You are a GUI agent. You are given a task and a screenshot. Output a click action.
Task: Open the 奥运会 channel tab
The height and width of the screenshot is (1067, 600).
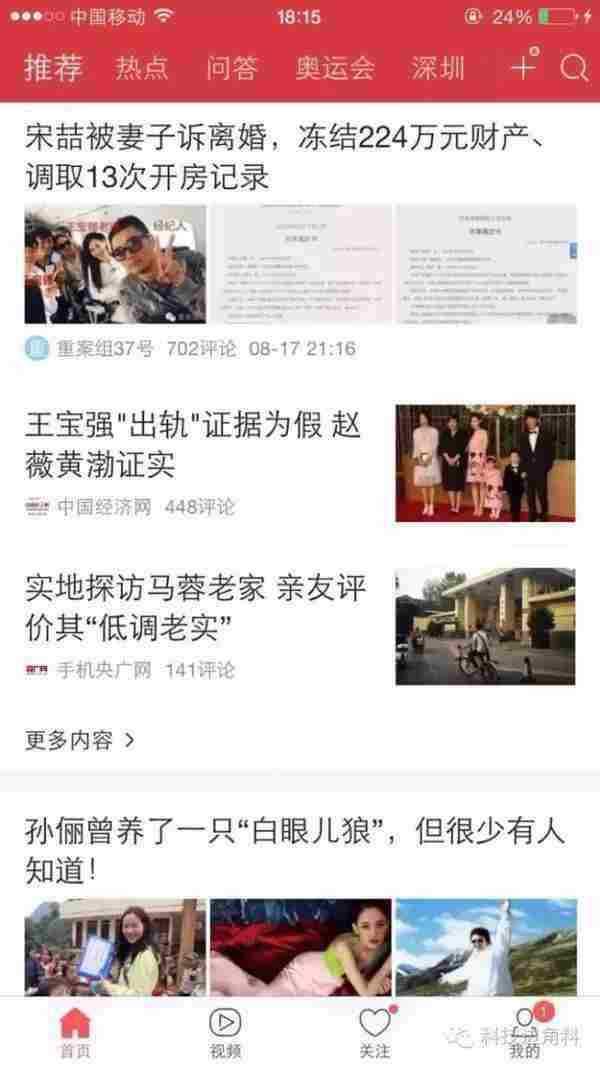click(335, 68)
